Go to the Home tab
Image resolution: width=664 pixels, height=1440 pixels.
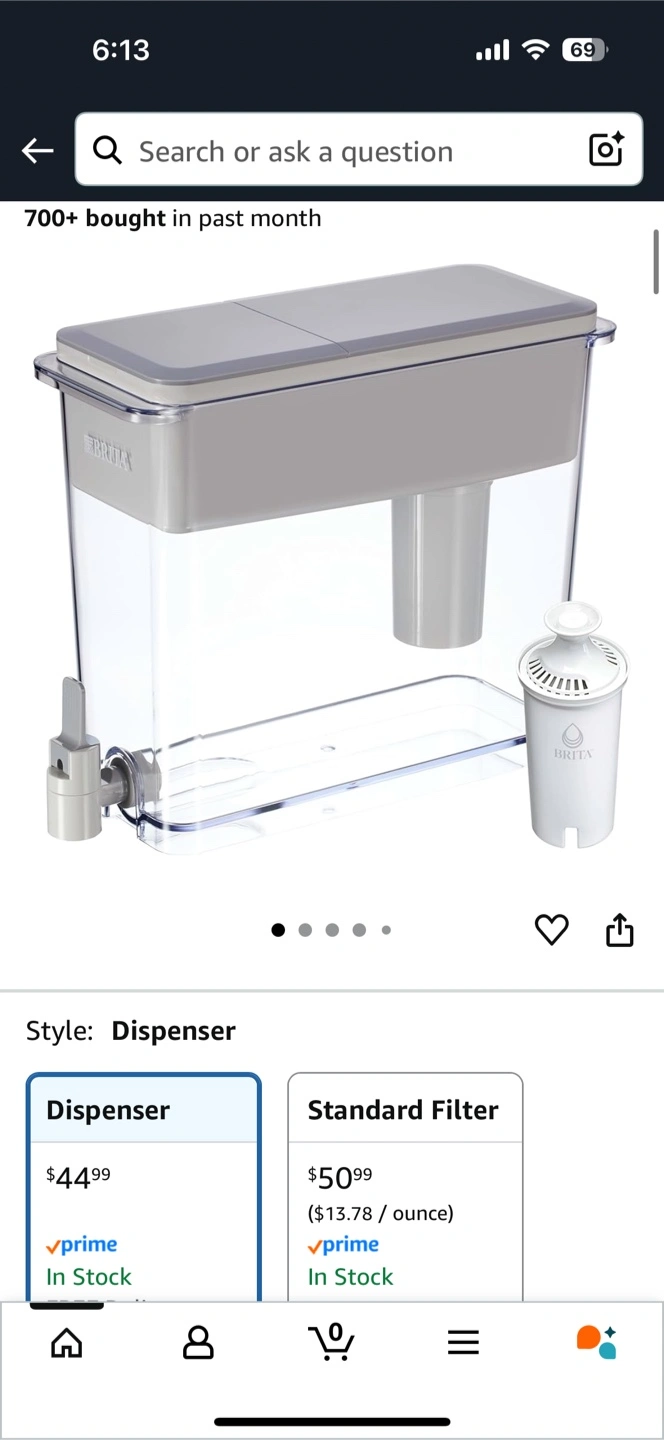[67, 1342]
